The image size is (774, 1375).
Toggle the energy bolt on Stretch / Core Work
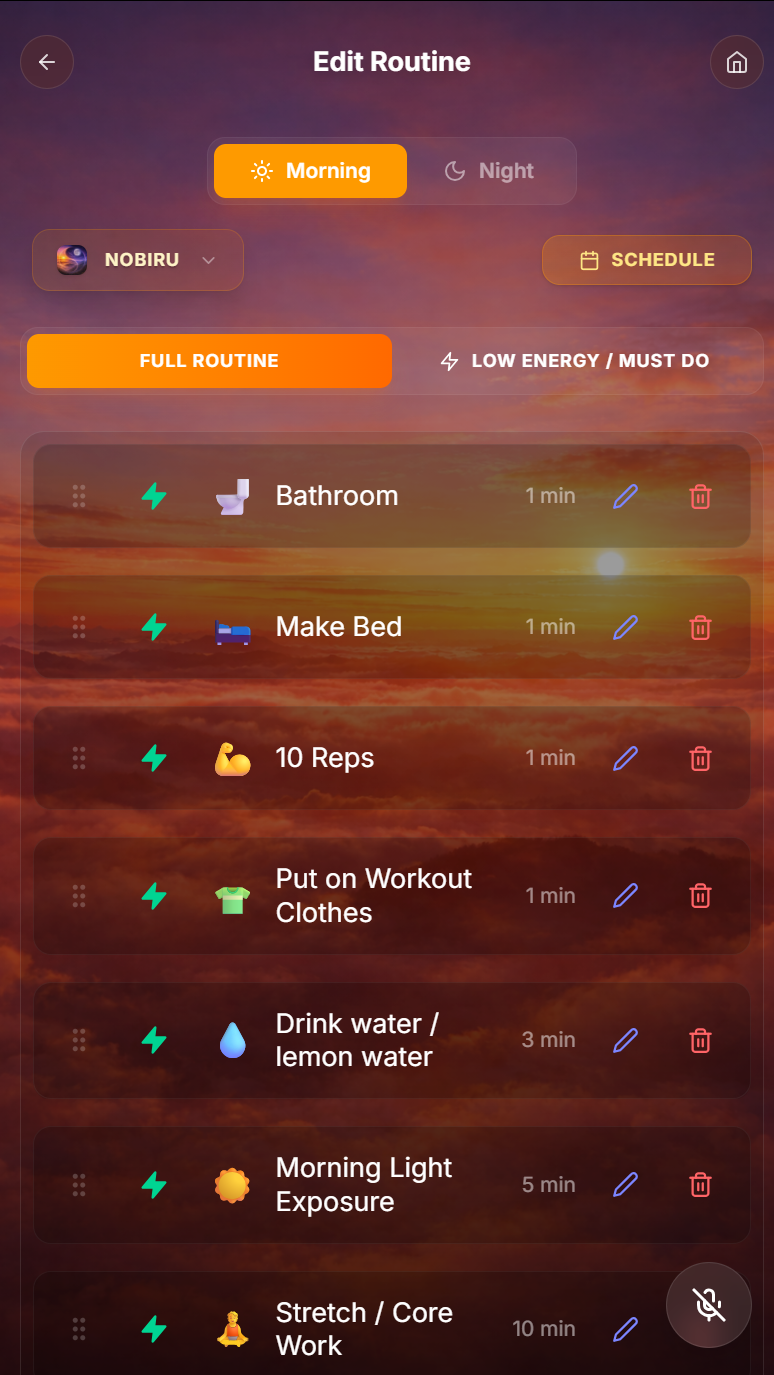[x=154, y=1329]
